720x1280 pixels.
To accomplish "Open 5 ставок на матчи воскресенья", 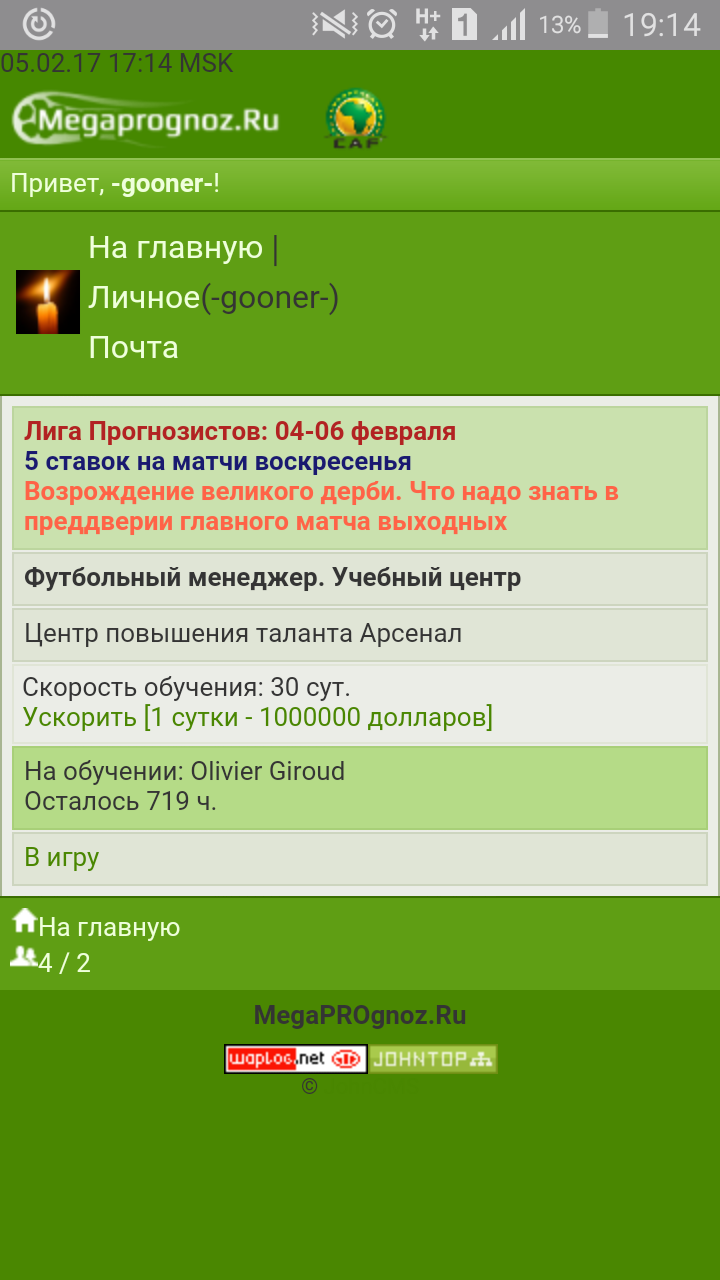I will click(218, 461).
